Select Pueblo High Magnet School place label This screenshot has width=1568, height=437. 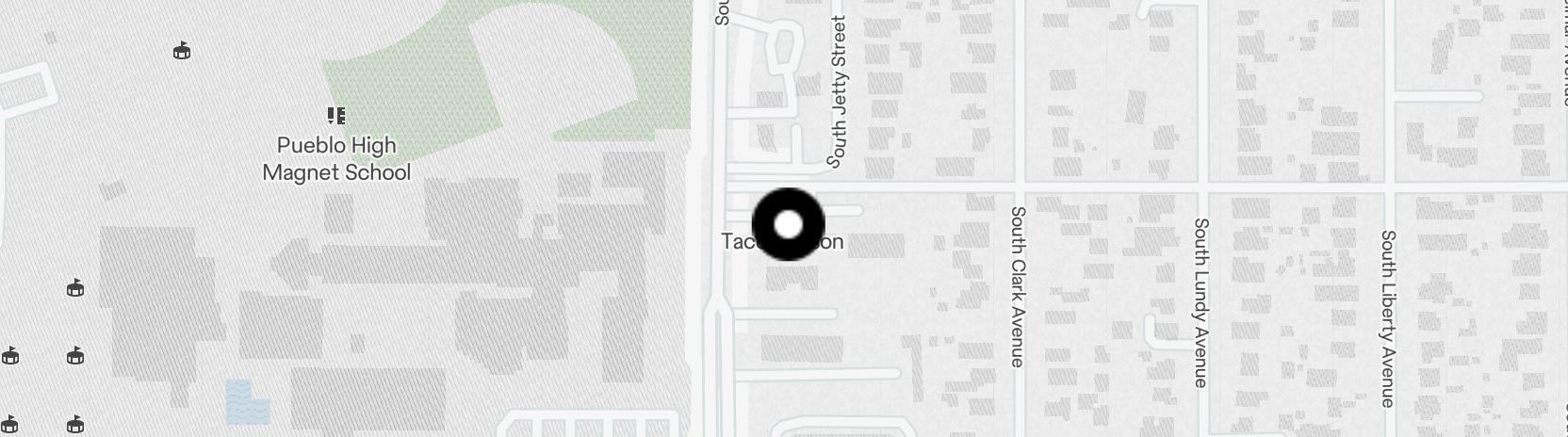pos(336,158)
